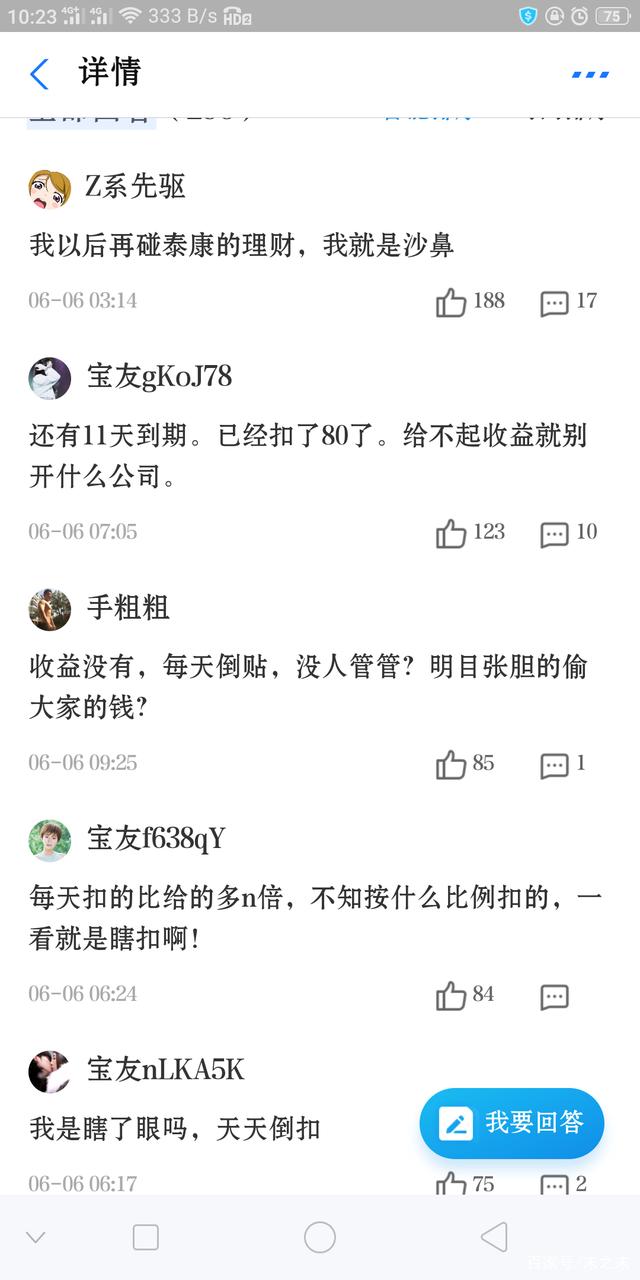Reply to 宝友f638qY's comment
This screenshot has width=640, height=1280.
pyautogui.click(x=555, y=996)
